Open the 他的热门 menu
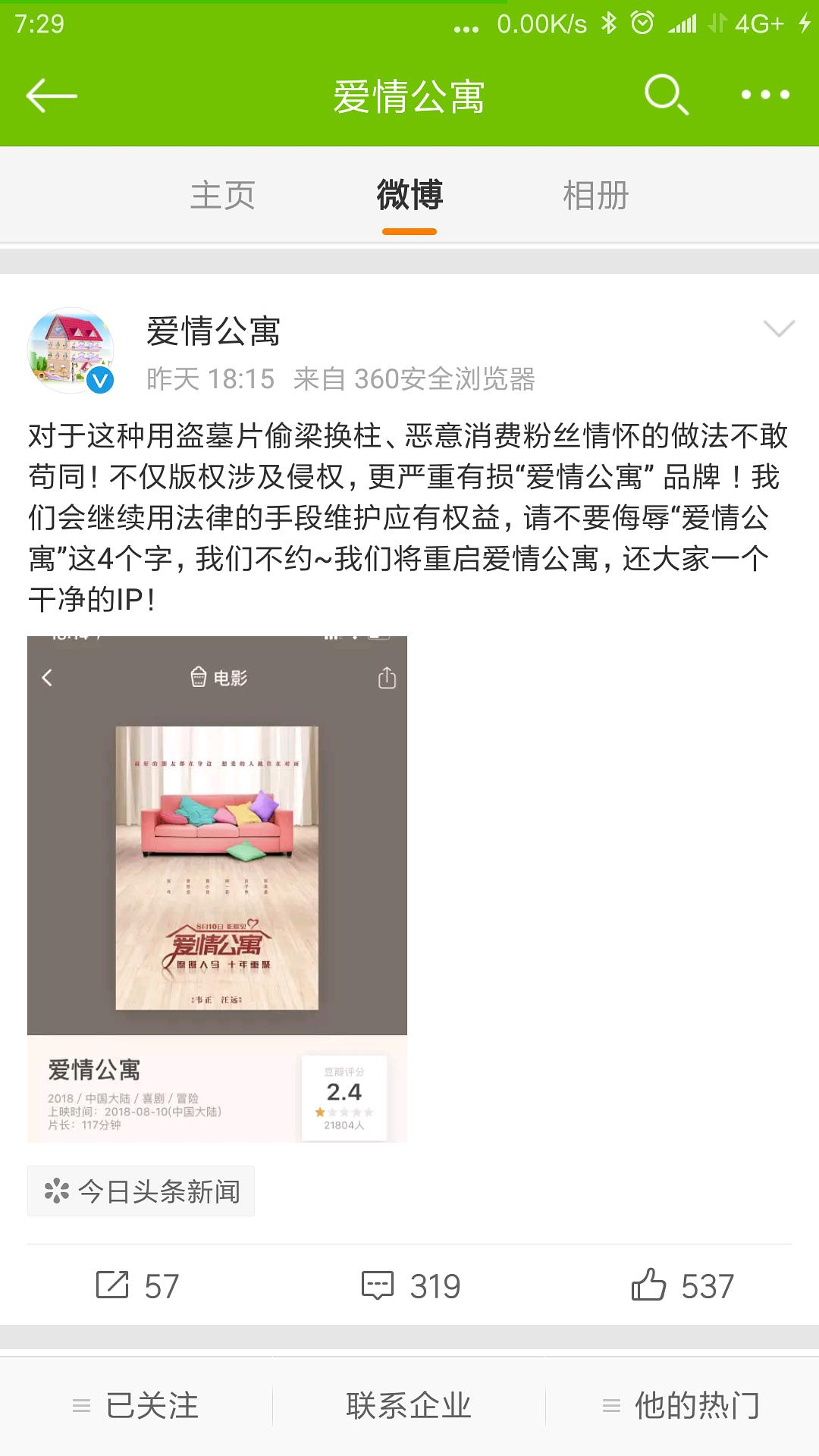The height and width of the screenshot is (1456, 819). 682,1406
